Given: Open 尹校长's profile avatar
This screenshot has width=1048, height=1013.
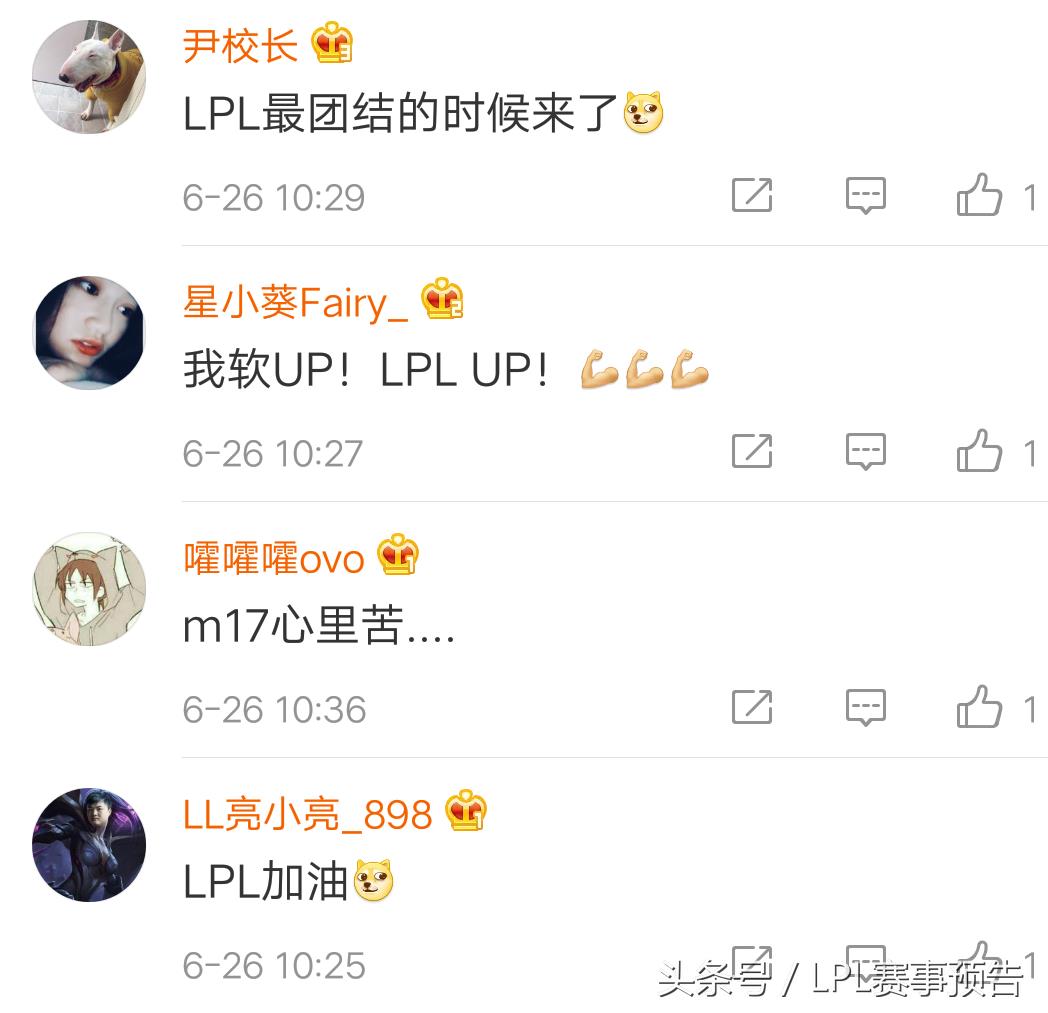Looking at the screenshot, I should point(89,76).
